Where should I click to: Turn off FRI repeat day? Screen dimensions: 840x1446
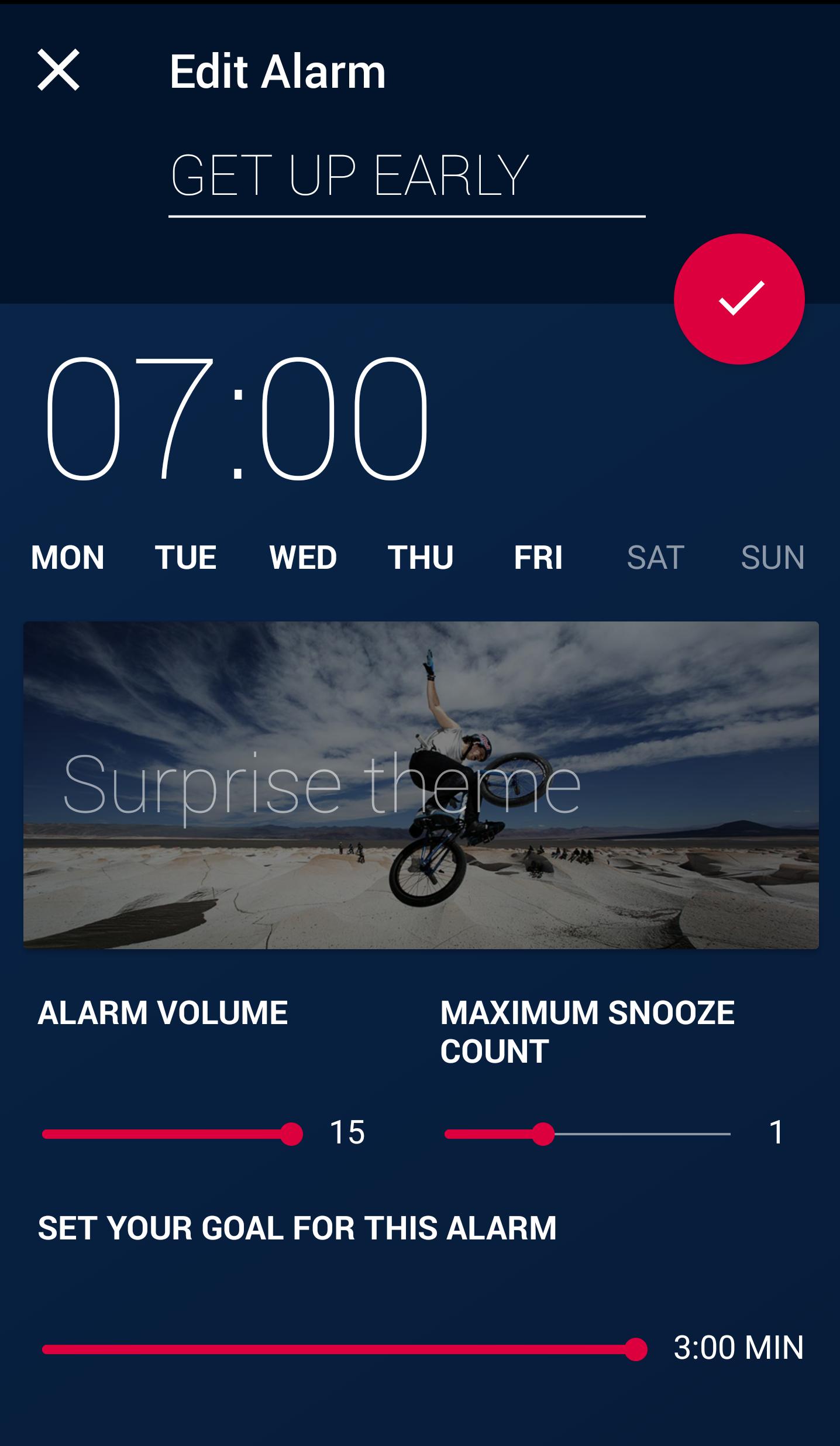coord(538,557)
